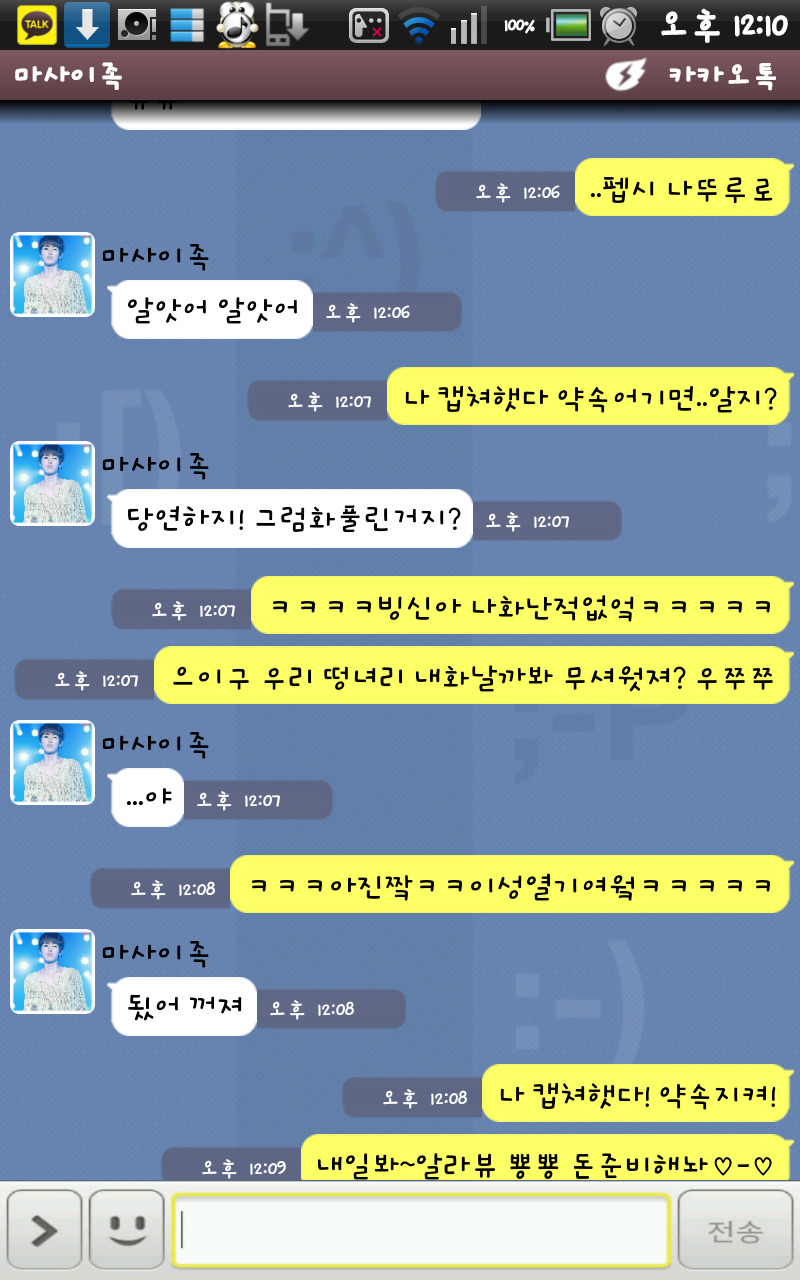Expand the attachment panel with the arrow button
This screenshot has width=800, height=1280.
(x=44, y=1229)
